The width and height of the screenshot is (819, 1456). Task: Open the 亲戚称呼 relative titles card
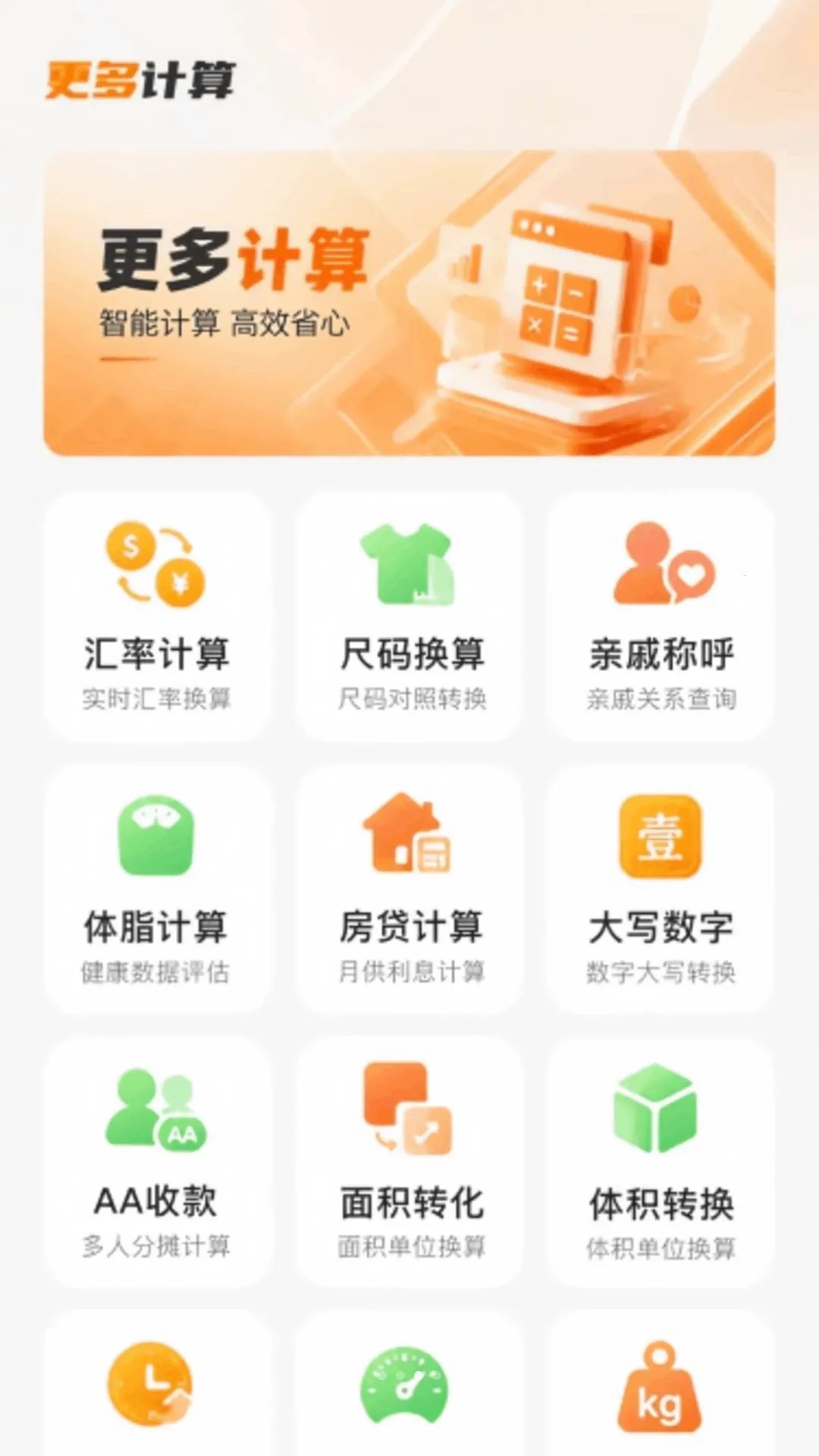pos(661,617)
